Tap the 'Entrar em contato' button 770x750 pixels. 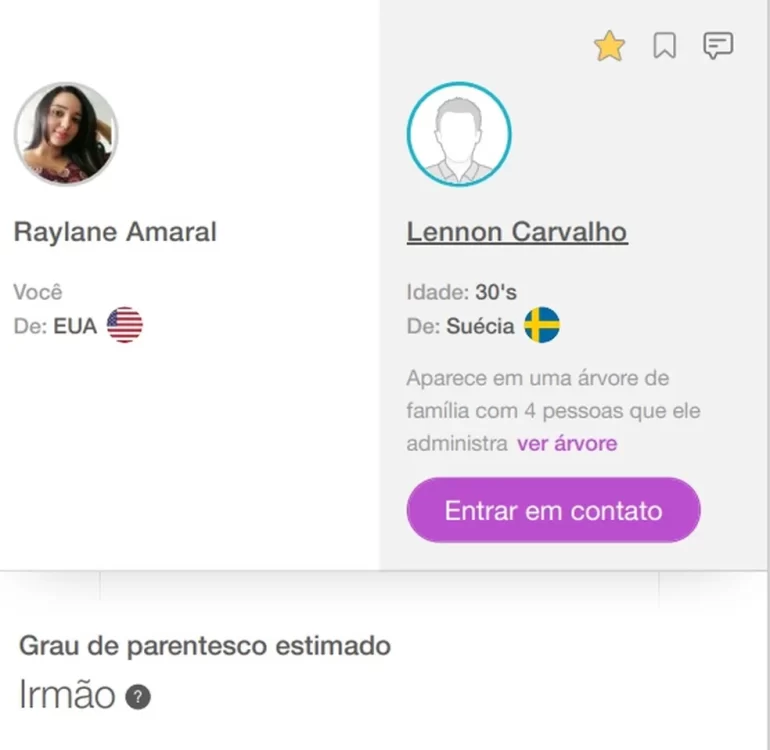pos(553,510)
